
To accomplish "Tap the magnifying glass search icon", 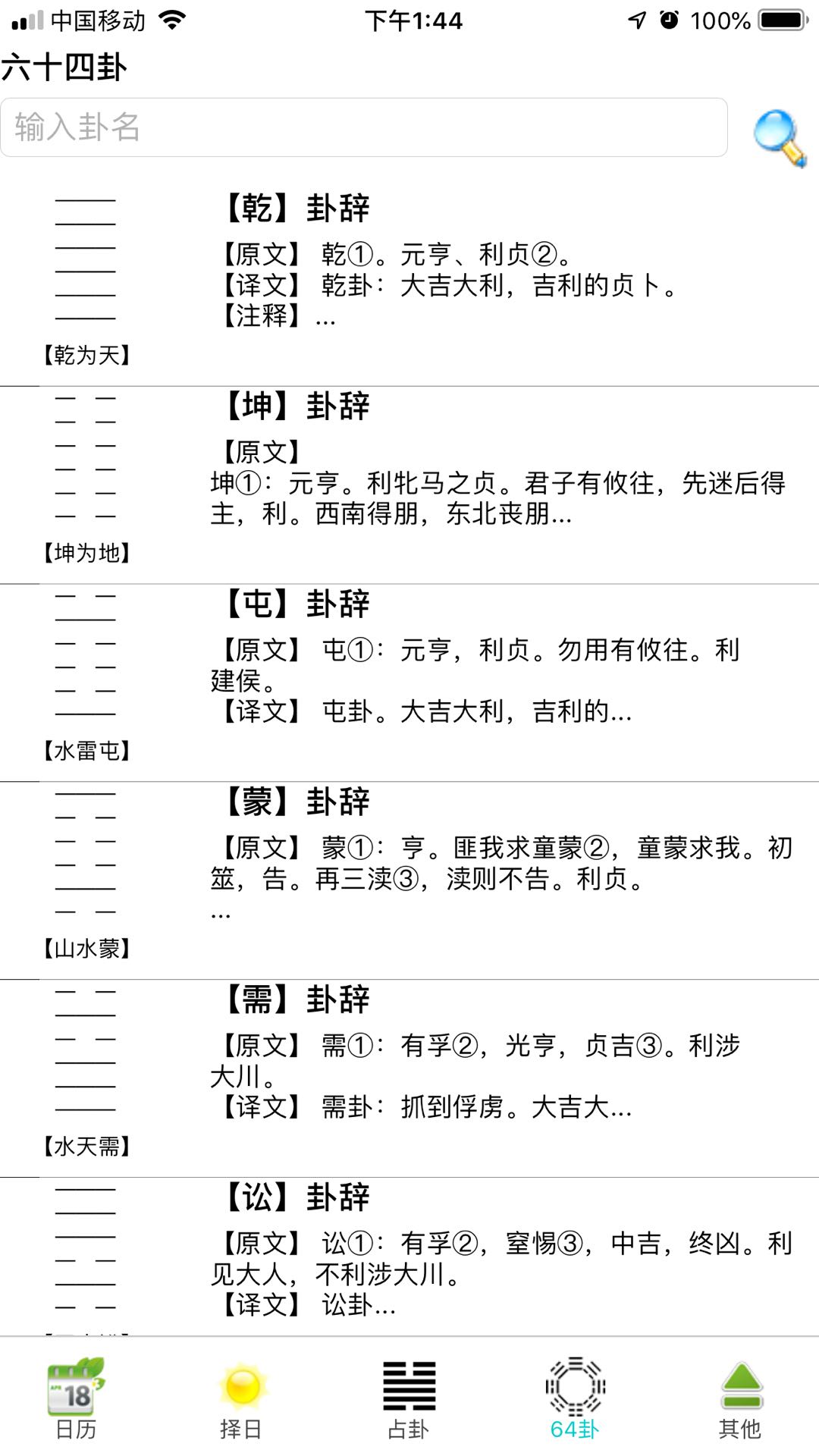I will click(x=780, y=137).
